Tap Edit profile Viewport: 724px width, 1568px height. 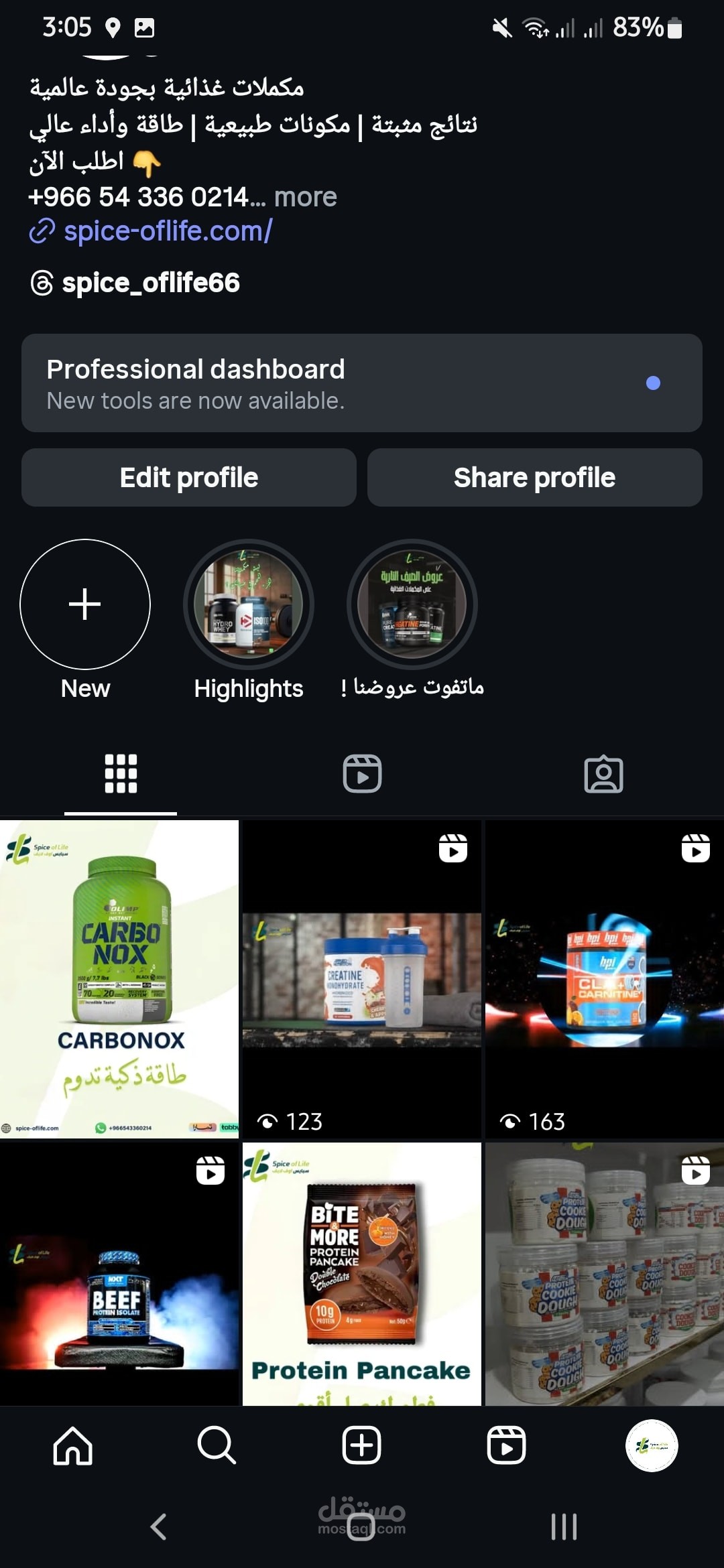tap(189, 478)
